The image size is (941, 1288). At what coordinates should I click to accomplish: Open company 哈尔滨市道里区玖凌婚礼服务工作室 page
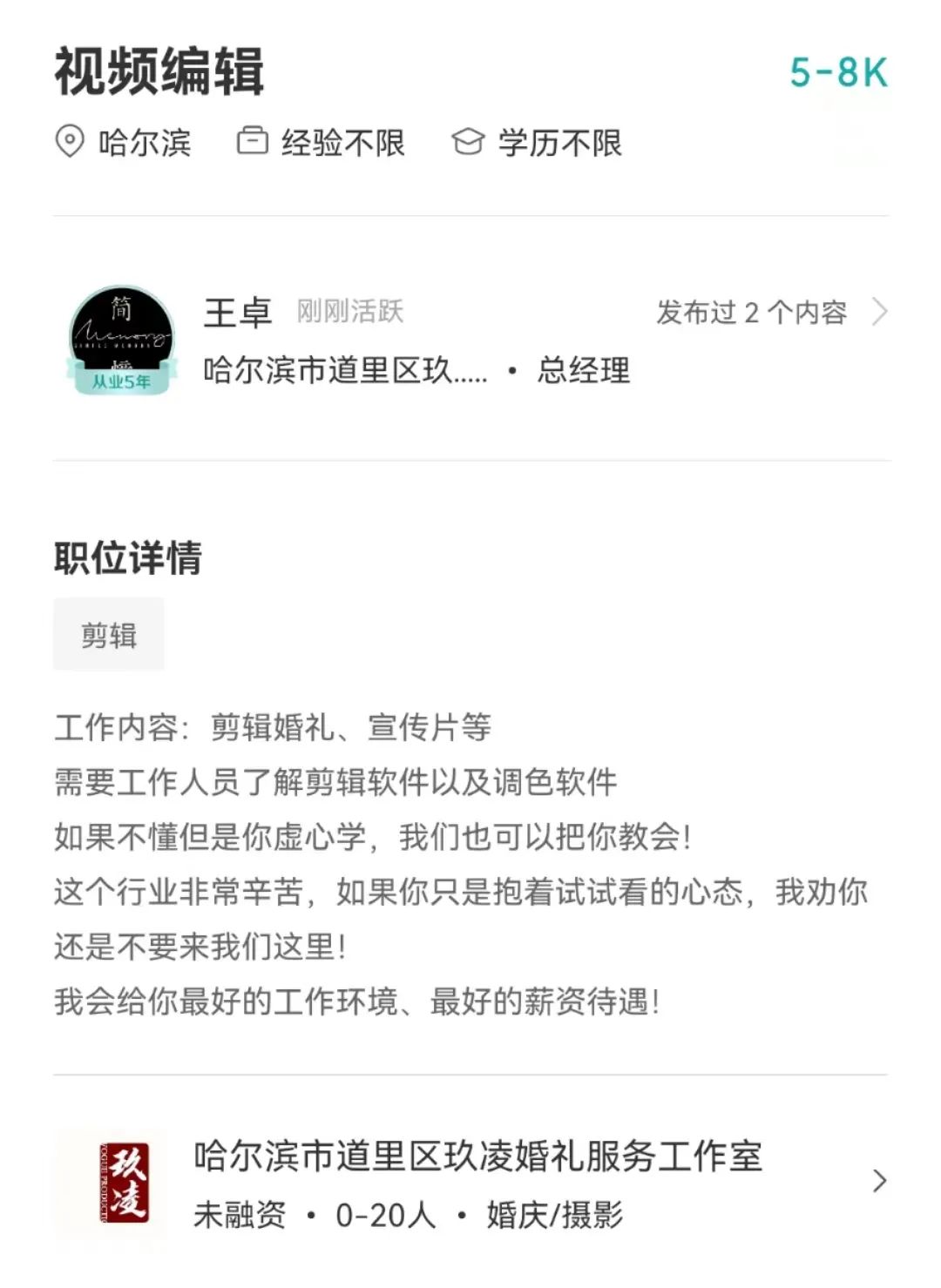(477, 1157)
